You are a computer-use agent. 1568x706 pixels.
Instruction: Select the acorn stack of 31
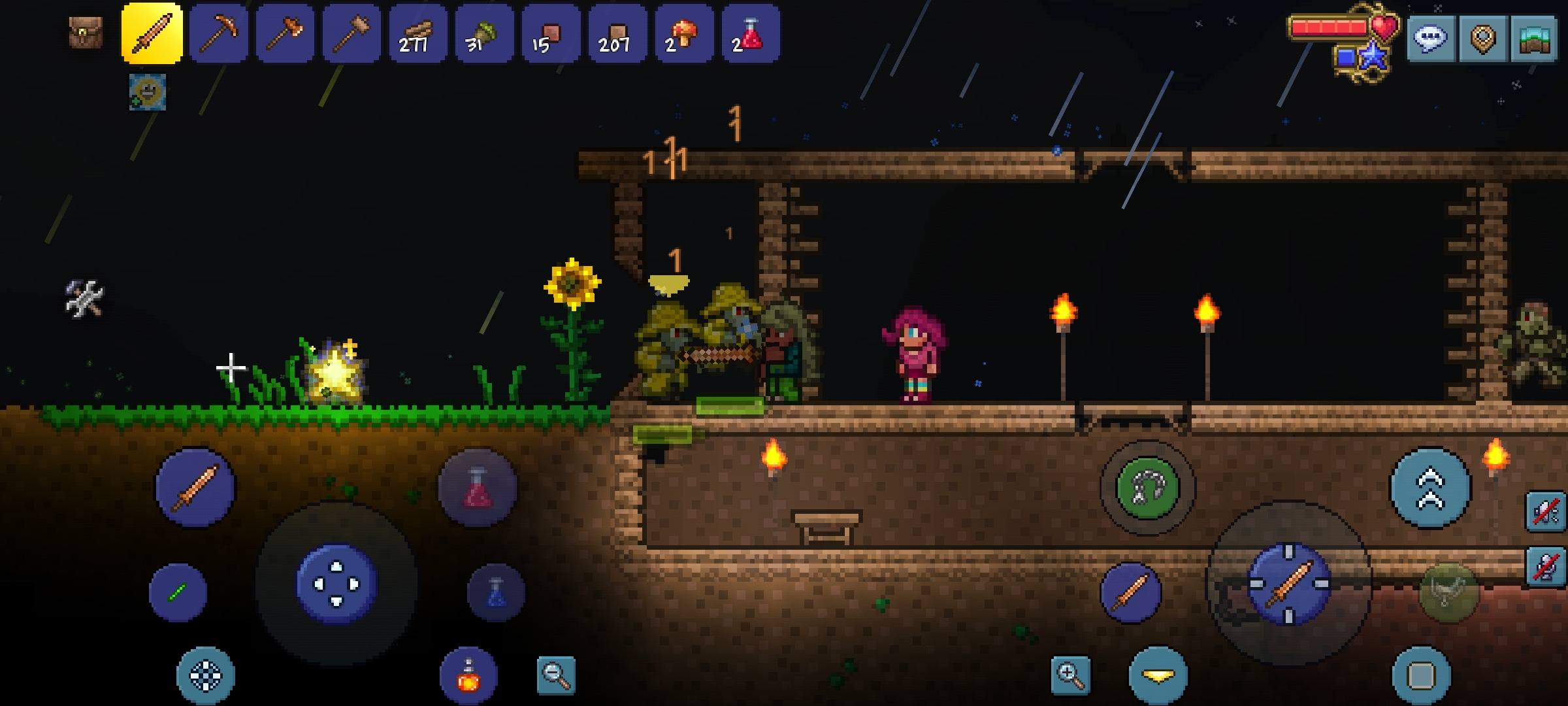(484, 33)
